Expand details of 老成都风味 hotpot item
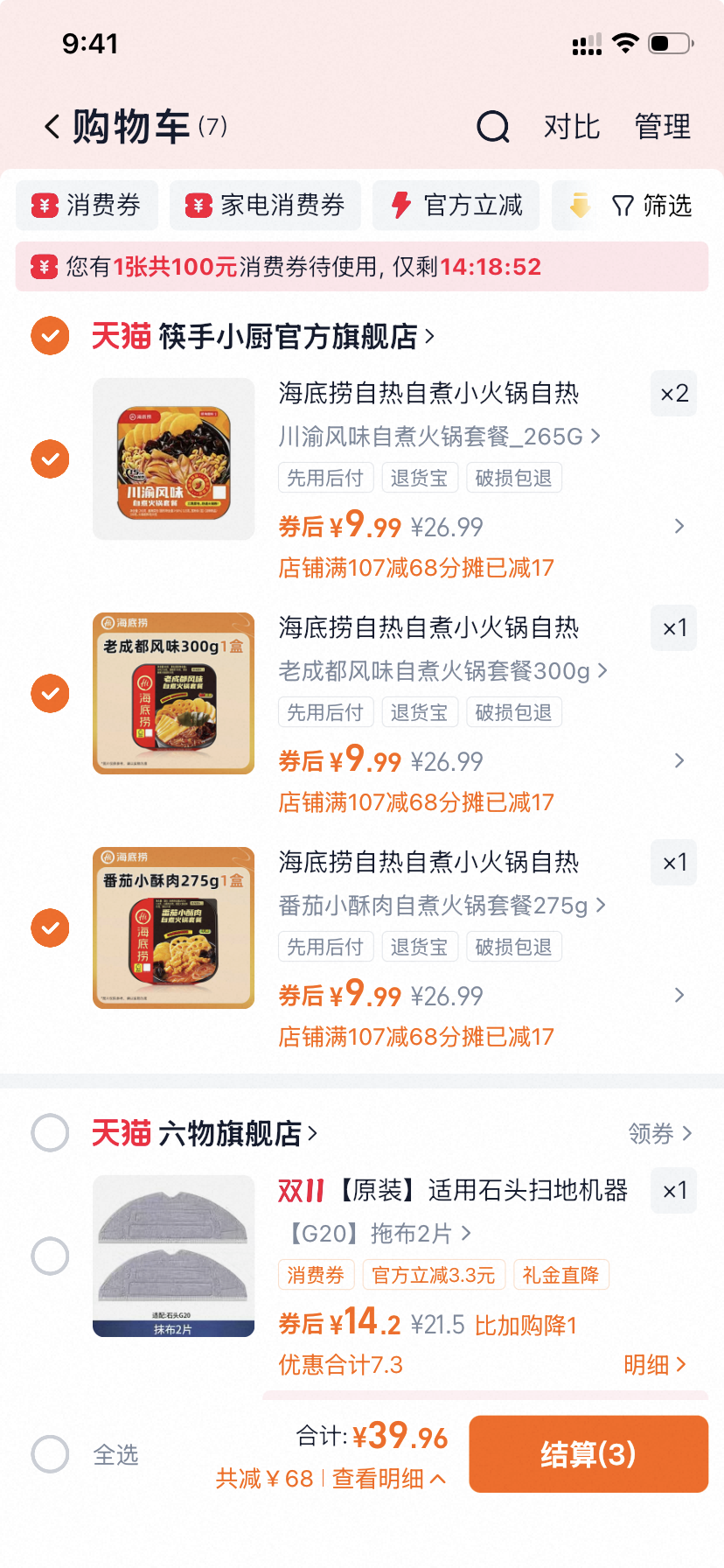The width and height of the screenshot is (724, 1568). pyautogui.click(x=679, y=760)
